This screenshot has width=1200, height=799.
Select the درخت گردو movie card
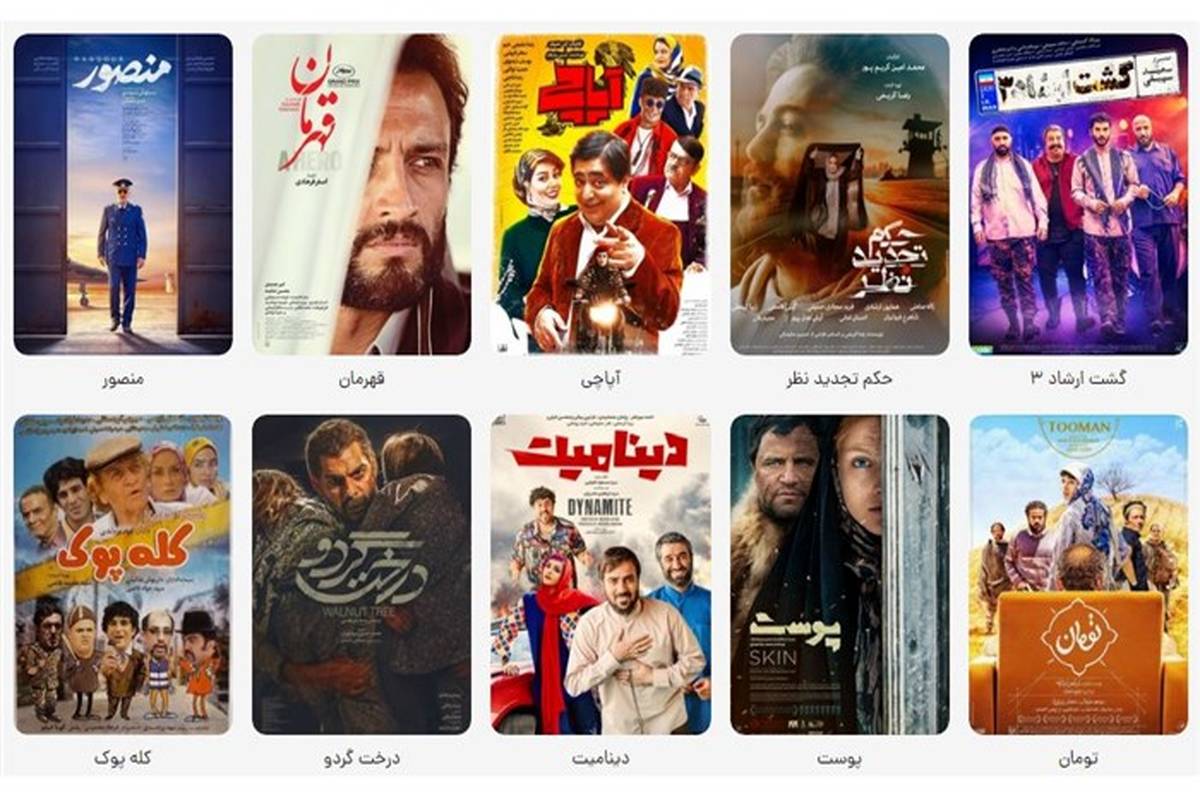tap(361, 575)
